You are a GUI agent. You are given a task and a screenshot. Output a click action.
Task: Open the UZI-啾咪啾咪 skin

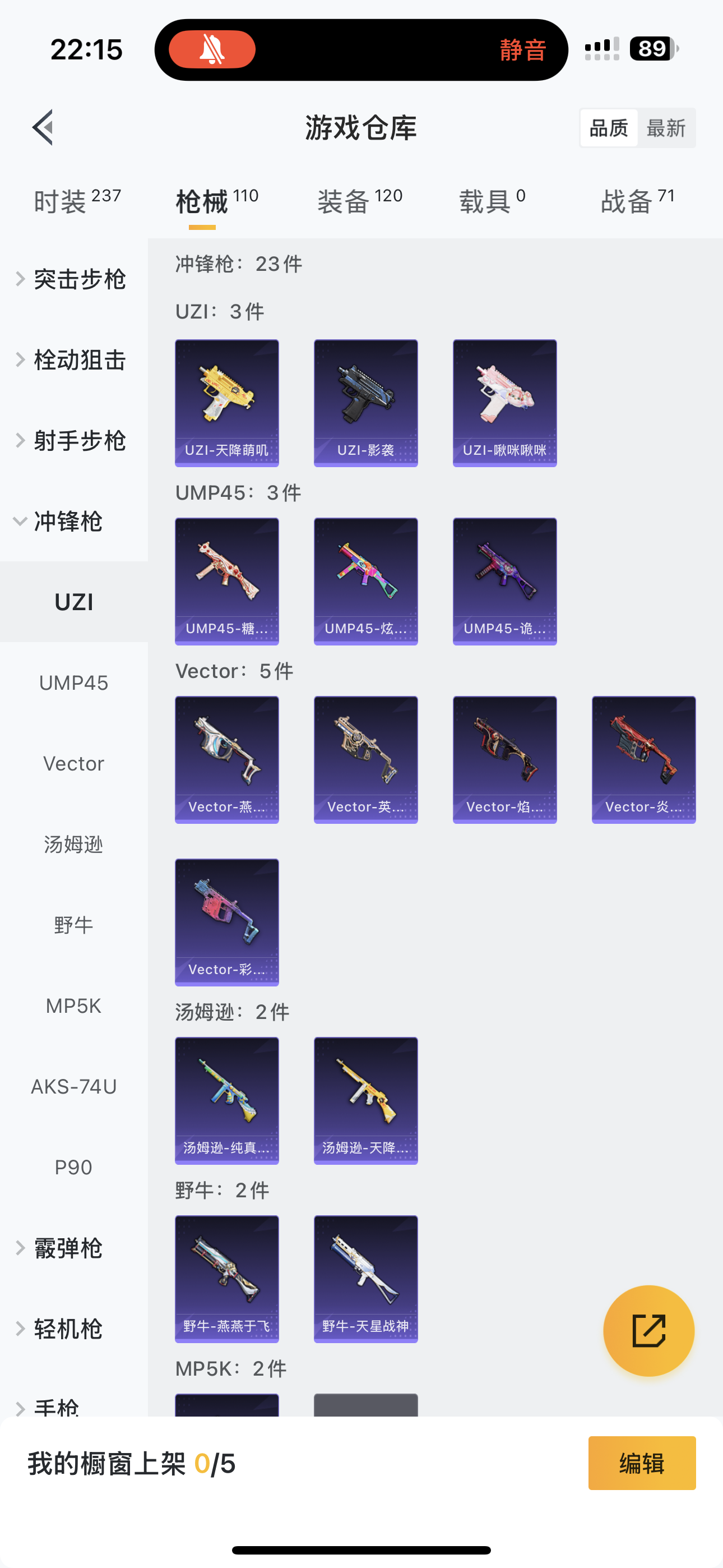(504, 403)
